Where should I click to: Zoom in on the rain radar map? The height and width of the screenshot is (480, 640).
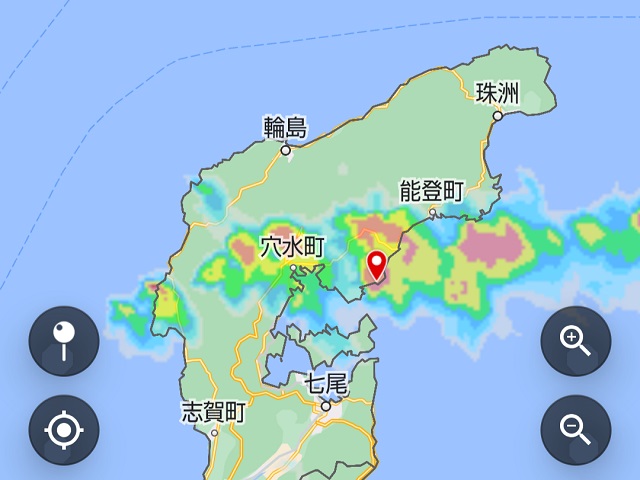(575, 341)
